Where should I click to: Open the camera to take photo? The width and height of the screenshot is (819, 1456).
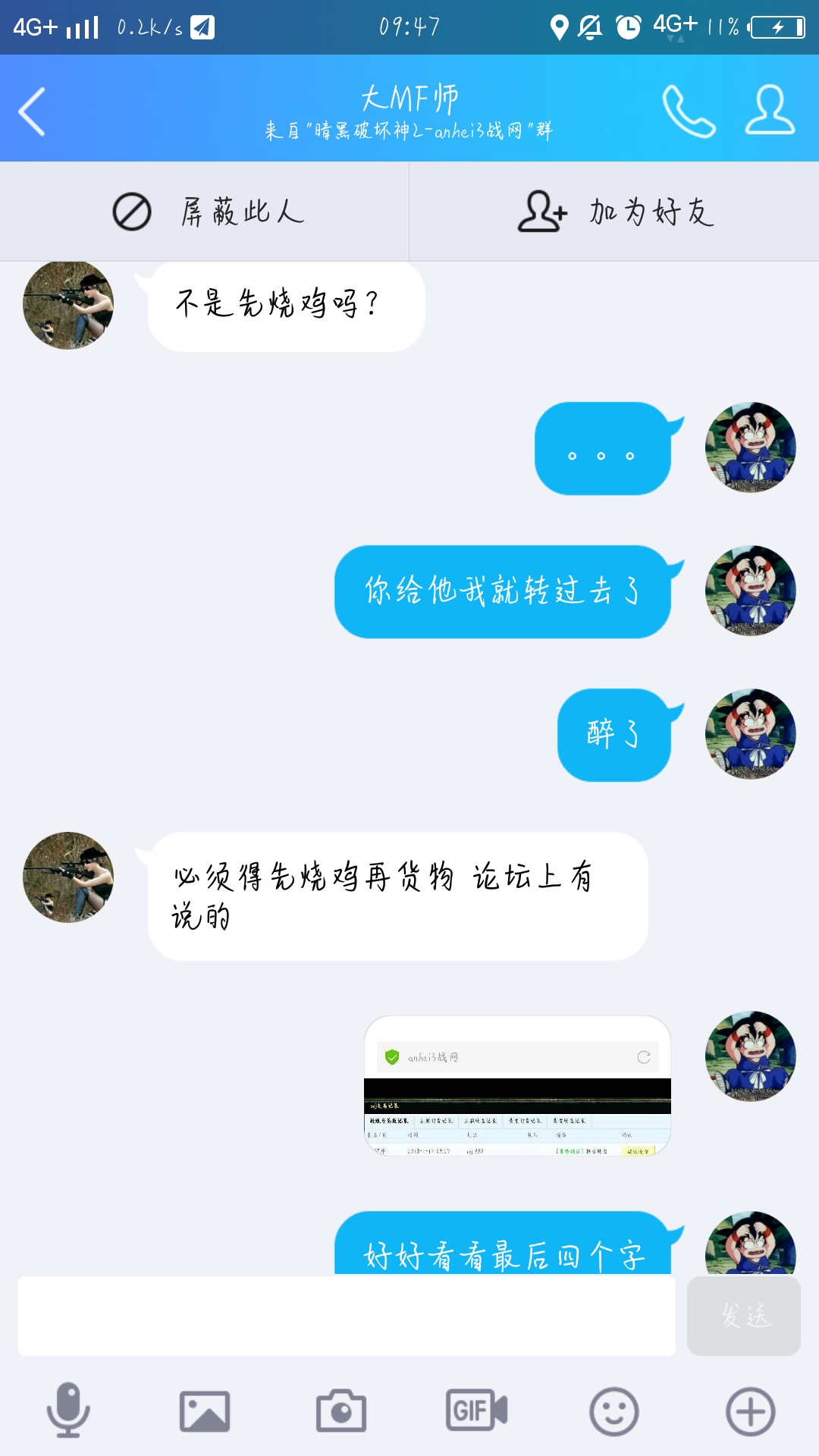coord(341,1411)
